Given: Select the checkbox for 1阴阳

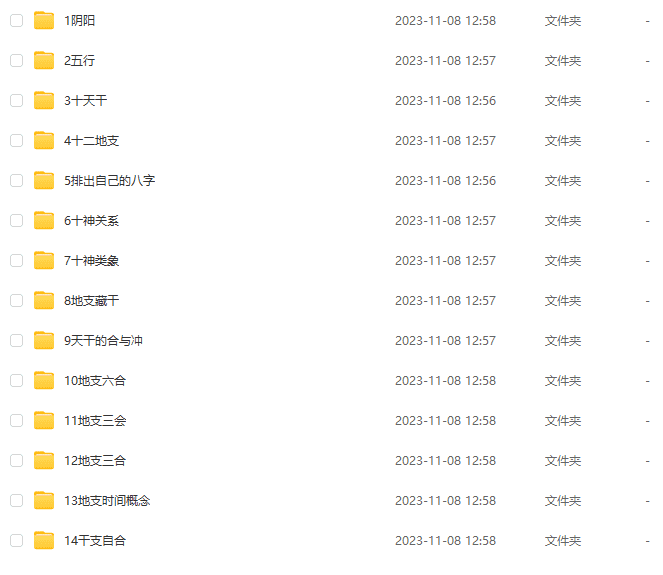Looking at the screenshot, I should [x=16, y=21].
